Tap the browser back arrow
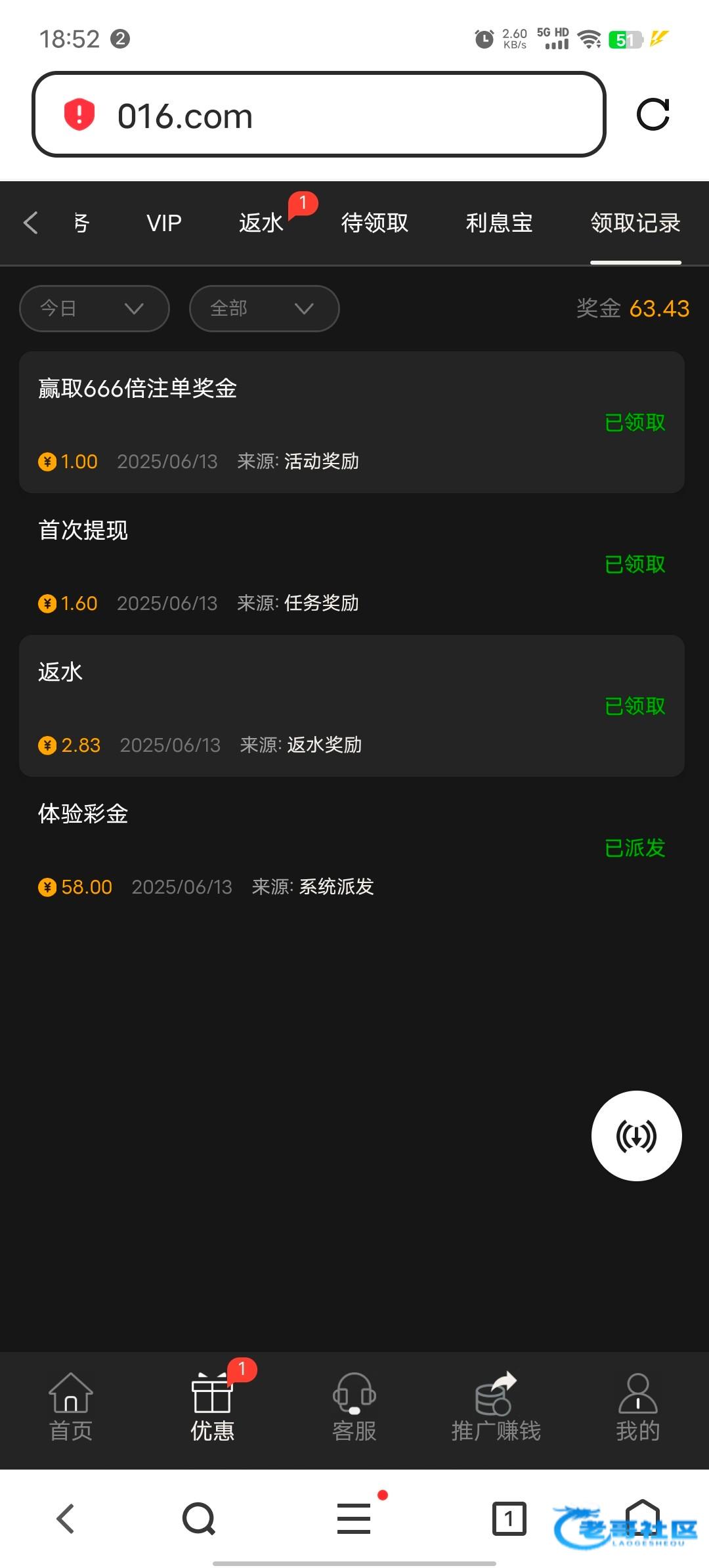 click(66, 1519)
